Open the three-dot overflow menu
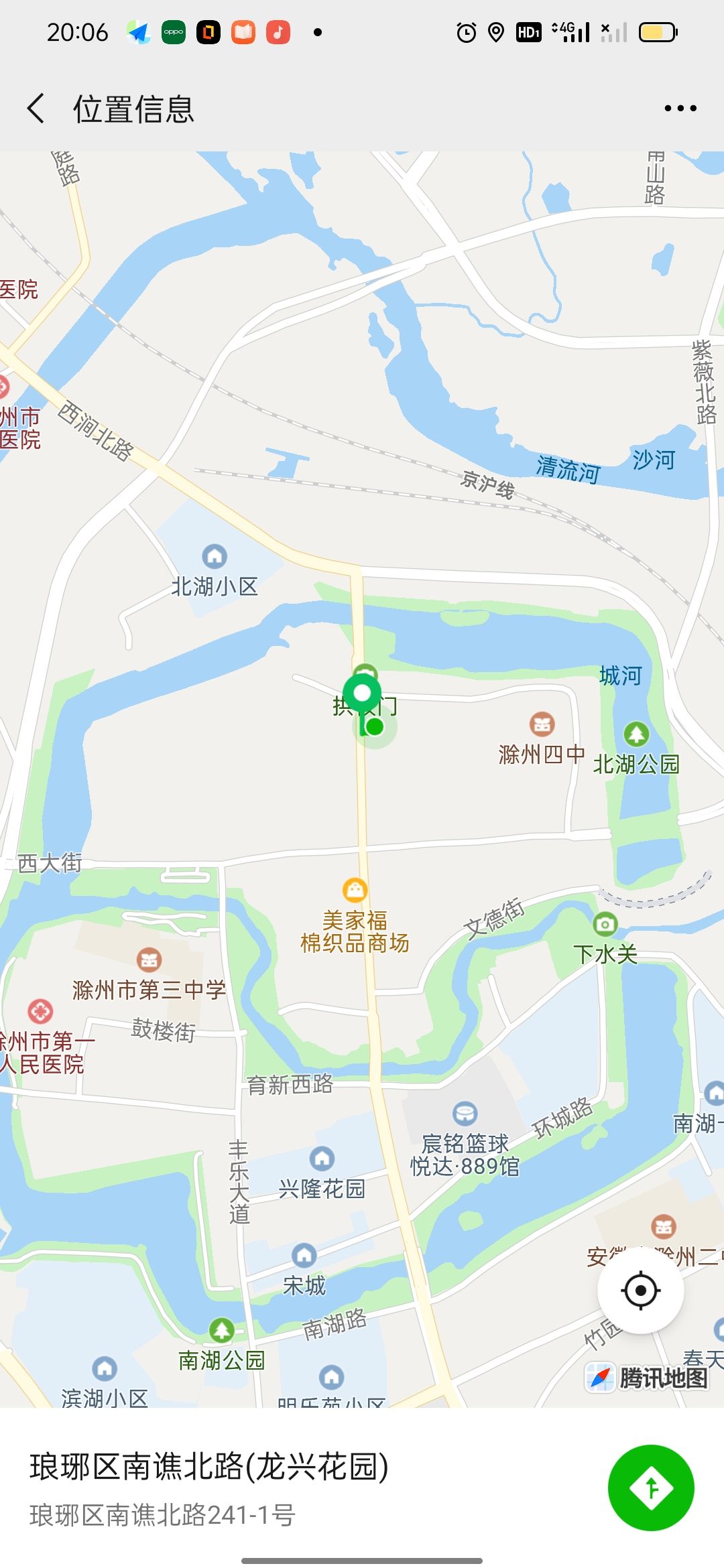Screen dimensions: 724x1568 (680, 109)
